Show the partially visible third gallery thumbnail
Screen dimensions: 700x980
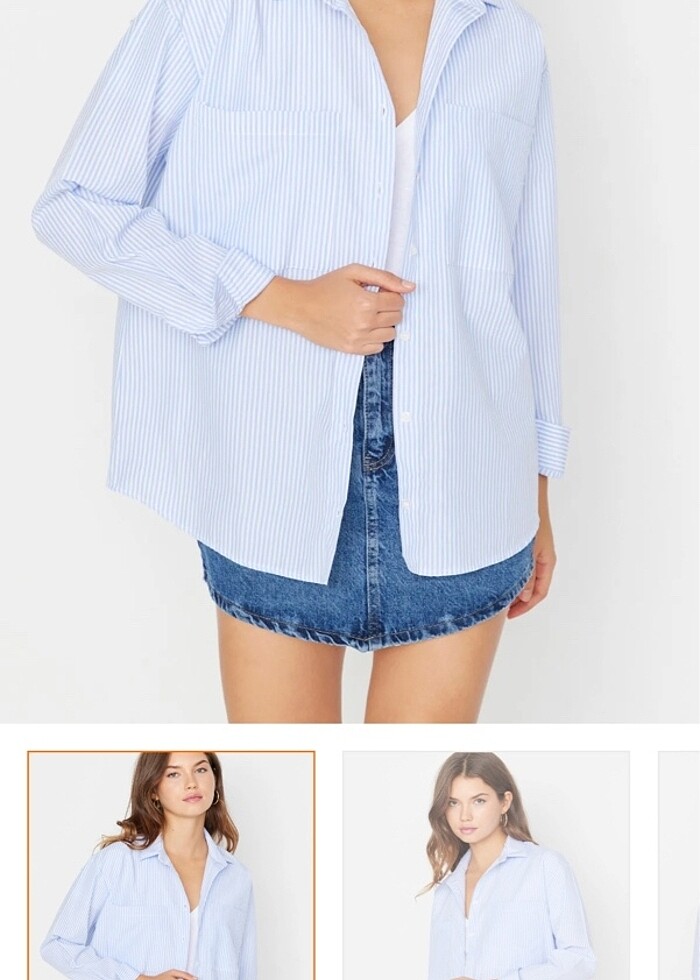coord(680,866)
